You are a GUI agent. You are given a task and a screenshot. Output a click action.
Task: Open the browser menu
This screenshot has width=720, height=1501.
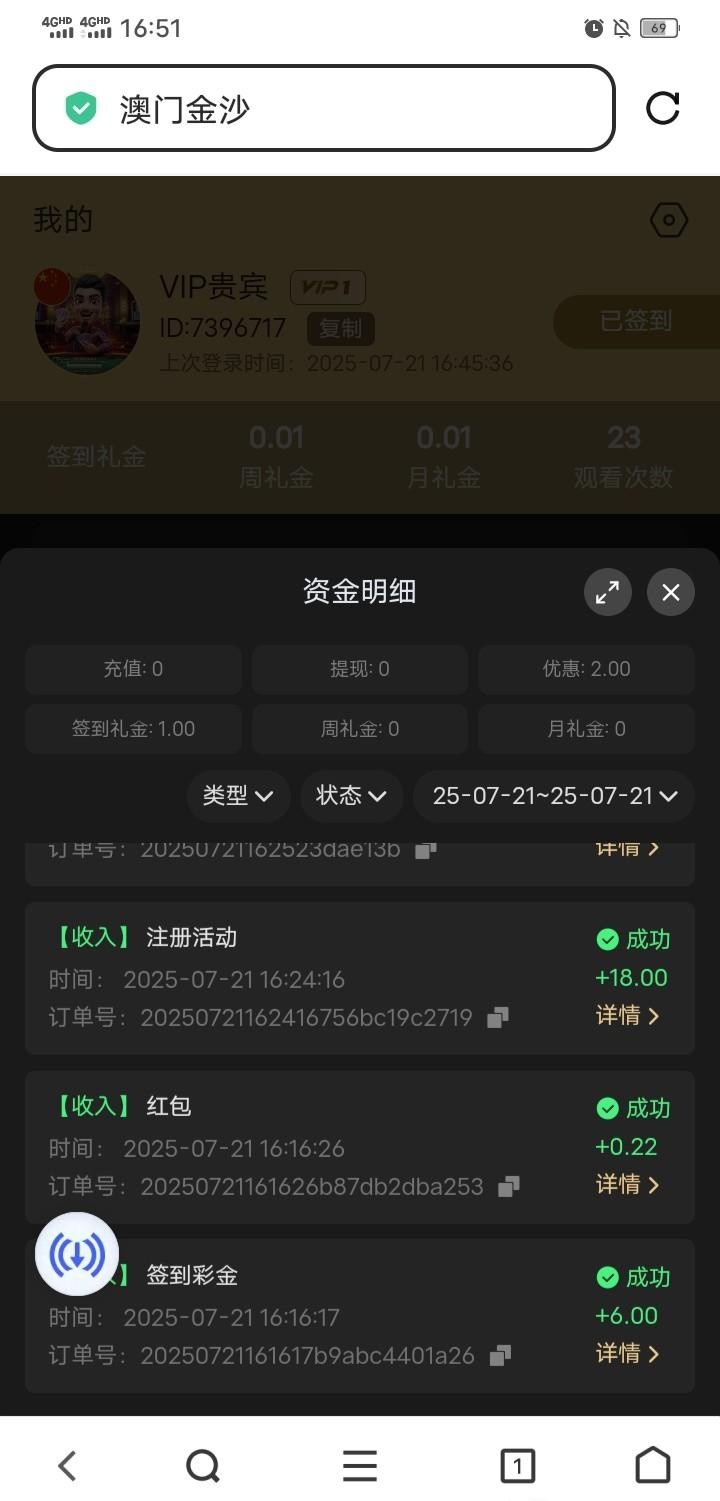pos(360,1466)
